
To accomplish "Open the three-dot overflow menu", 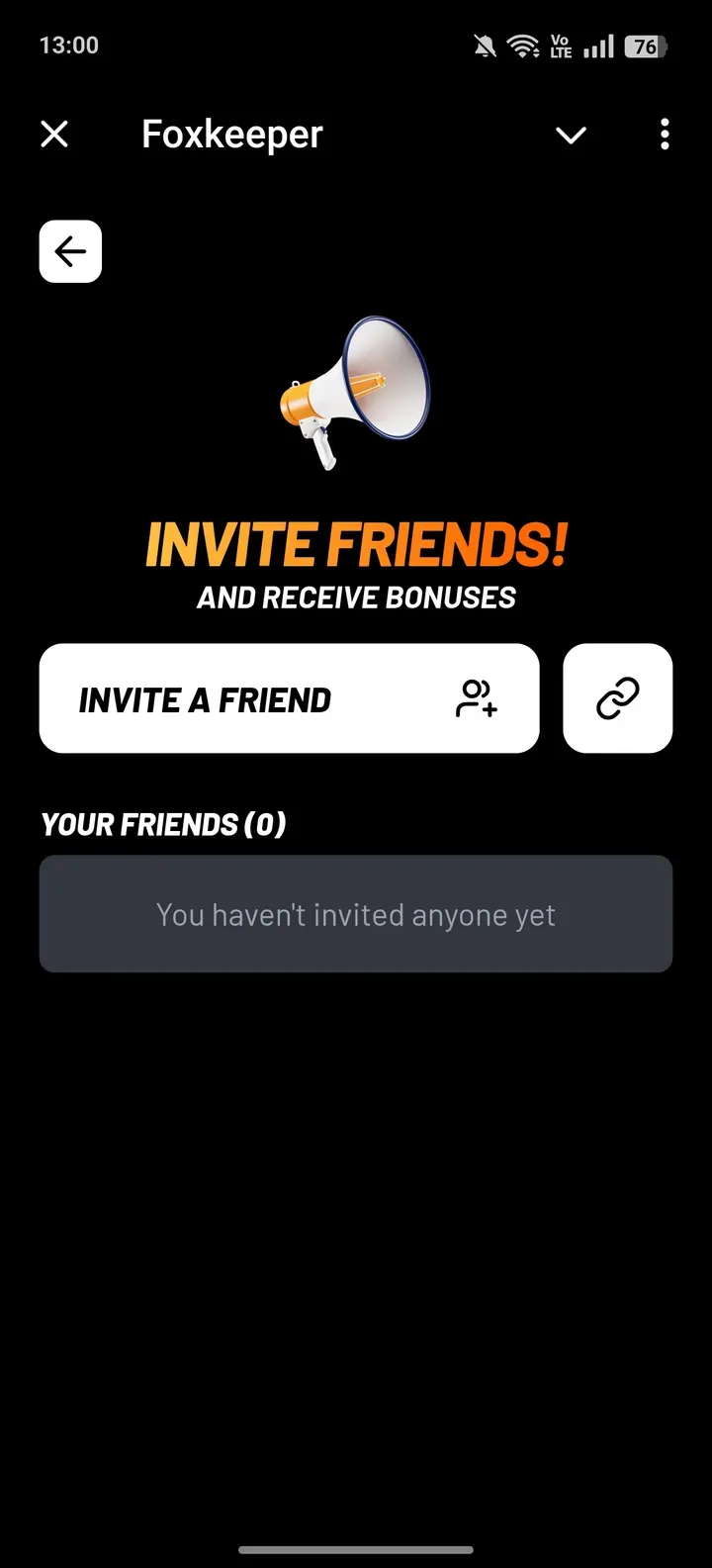I will point(665,134).
